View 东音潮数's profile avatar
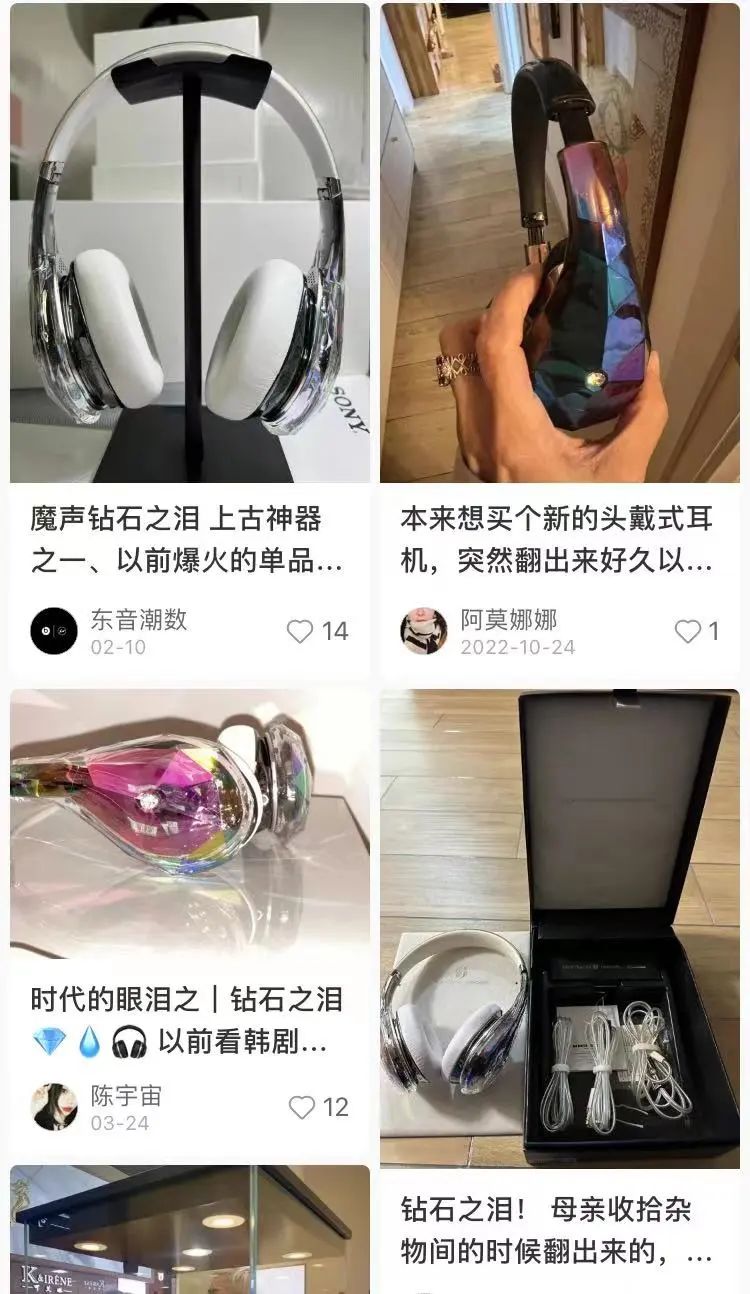 [54, 631]
